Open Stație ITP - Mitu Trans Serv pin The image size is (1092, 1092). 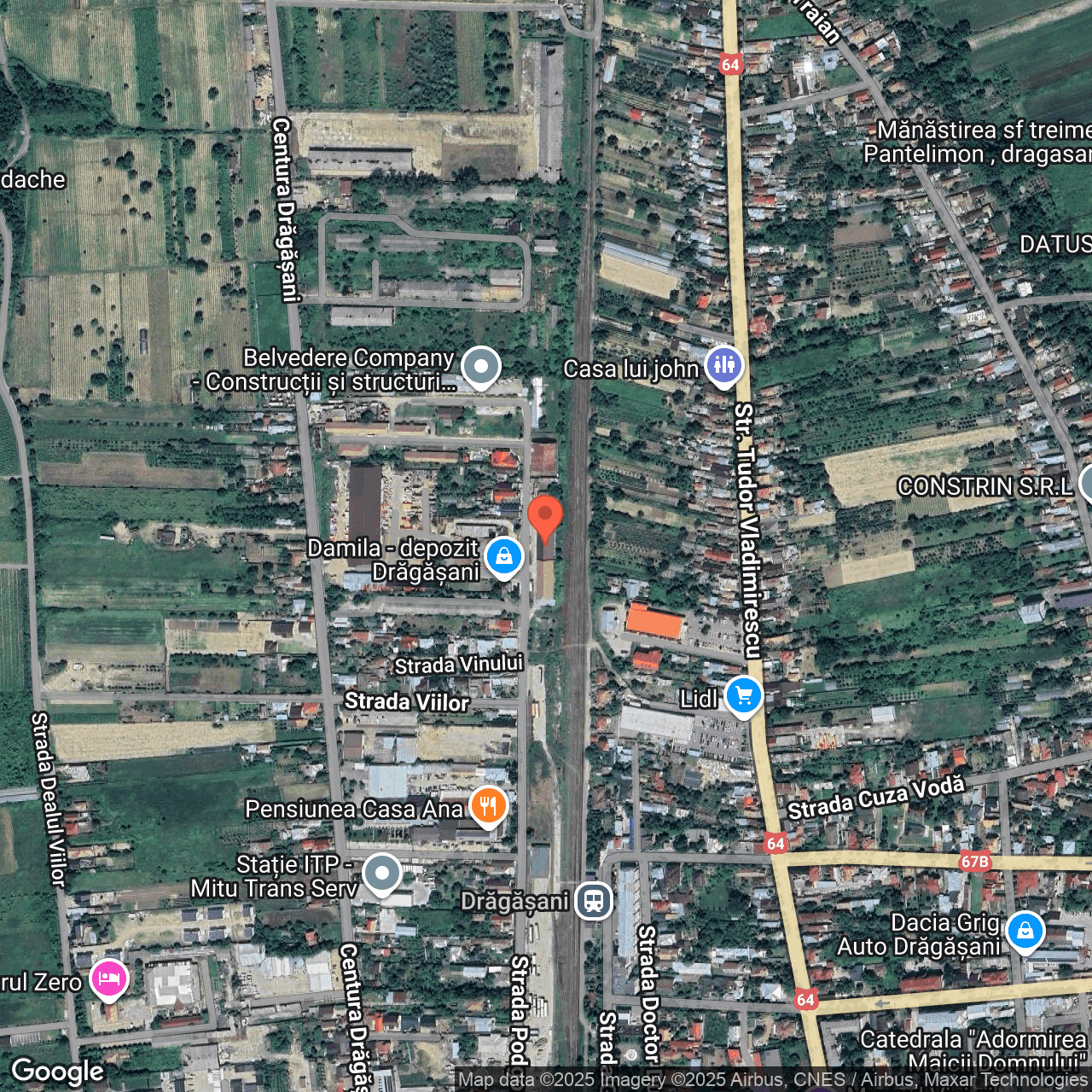(x=381, y=874)
